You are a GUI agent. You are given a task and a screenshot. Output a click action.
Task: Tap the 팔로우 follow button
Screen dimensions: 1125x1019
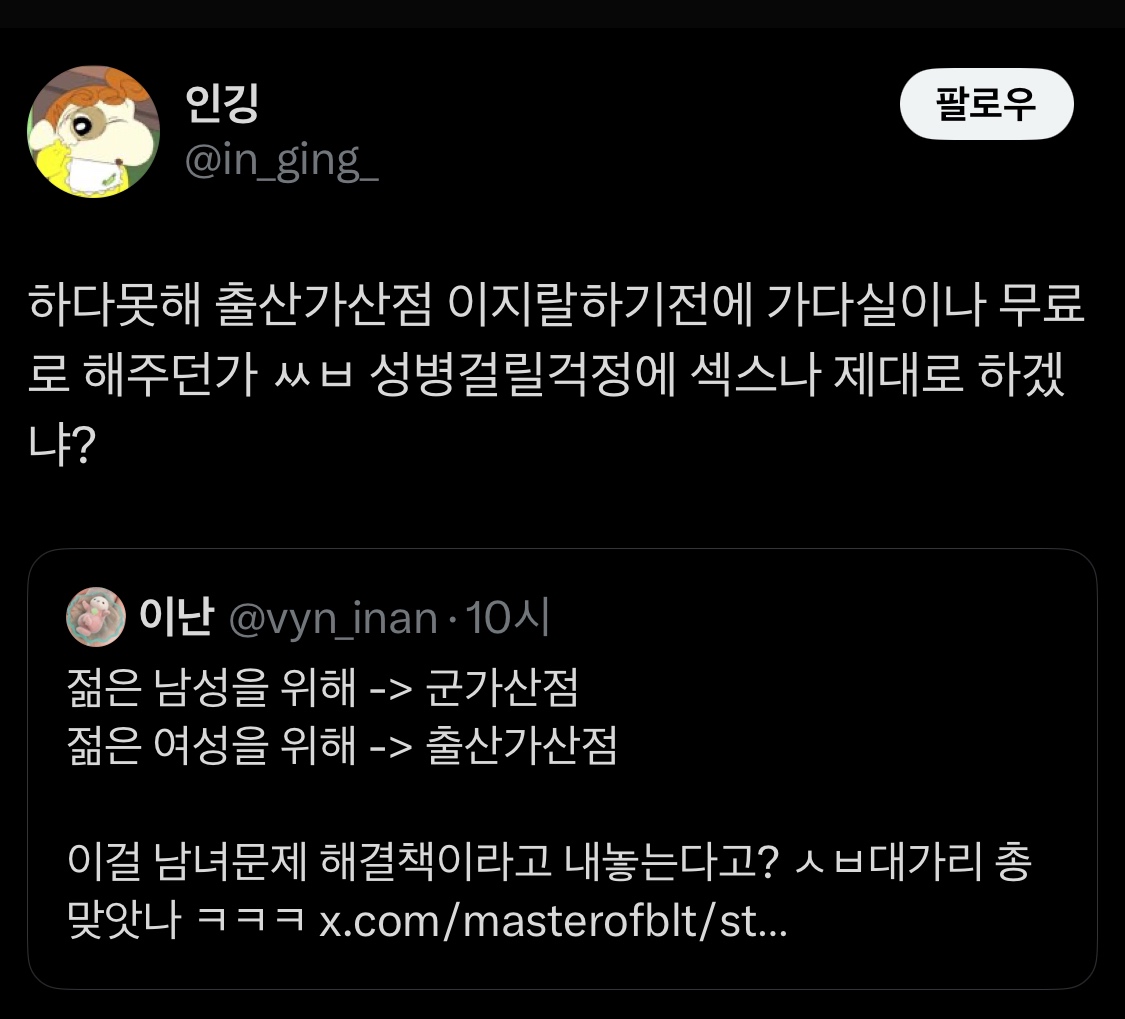(x=986, y=104)
